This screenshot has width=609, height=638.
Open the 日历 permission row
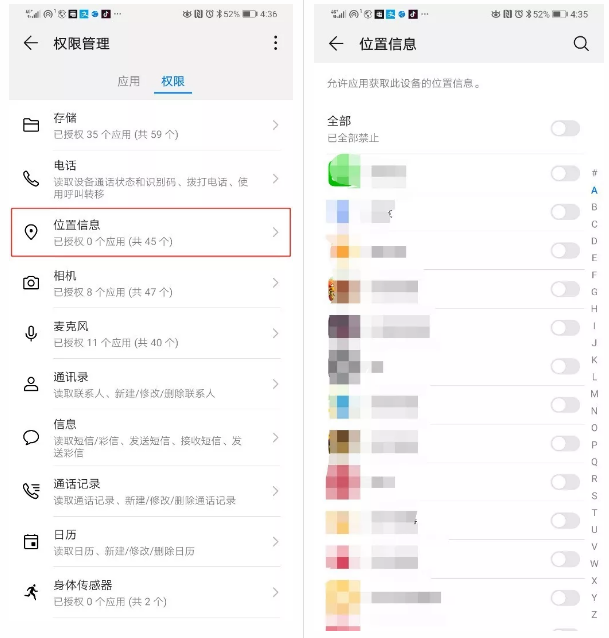[150, 542]
